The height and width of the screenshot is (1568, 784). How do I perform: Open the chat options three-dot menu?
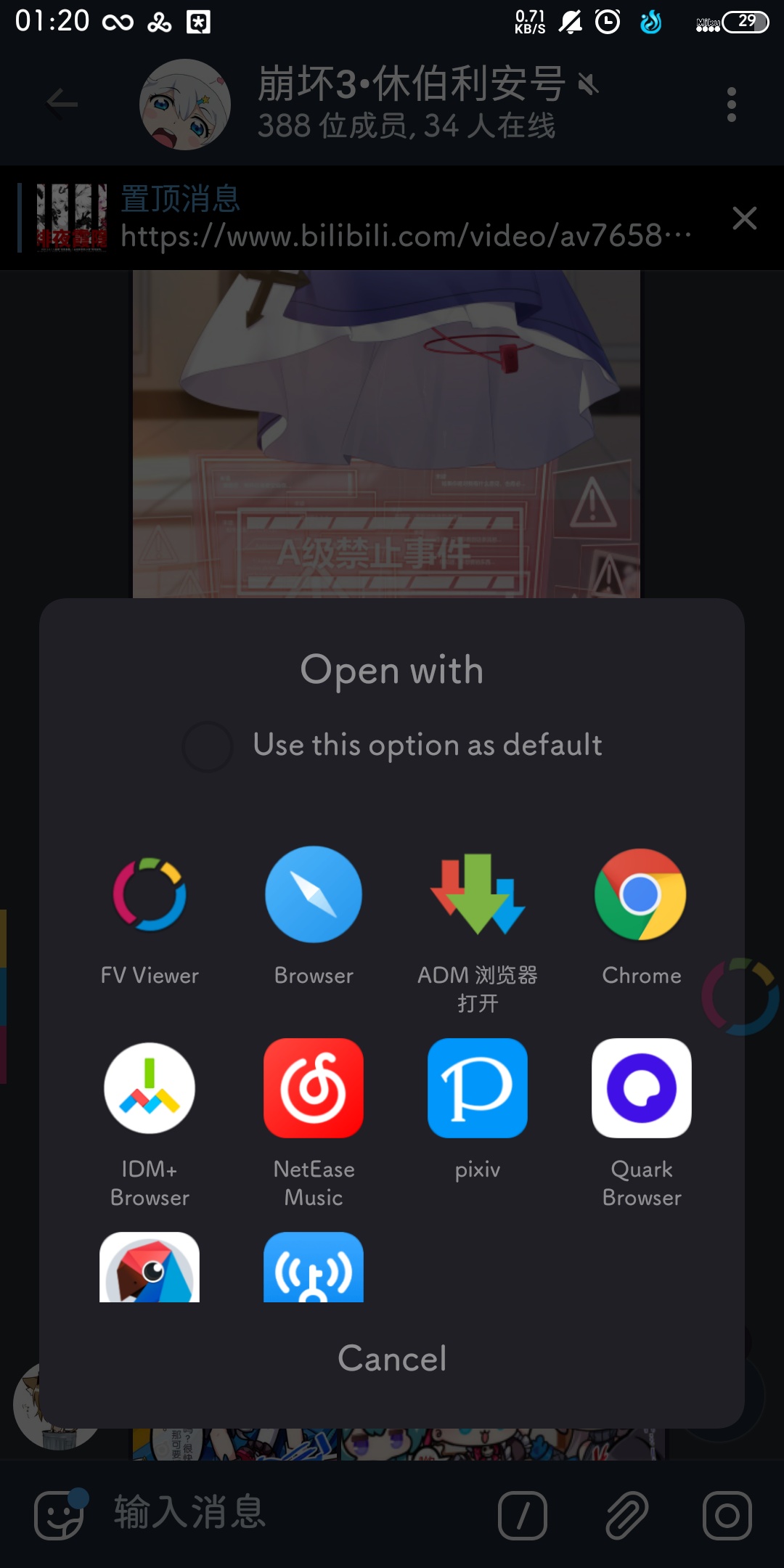coord(731,104)
